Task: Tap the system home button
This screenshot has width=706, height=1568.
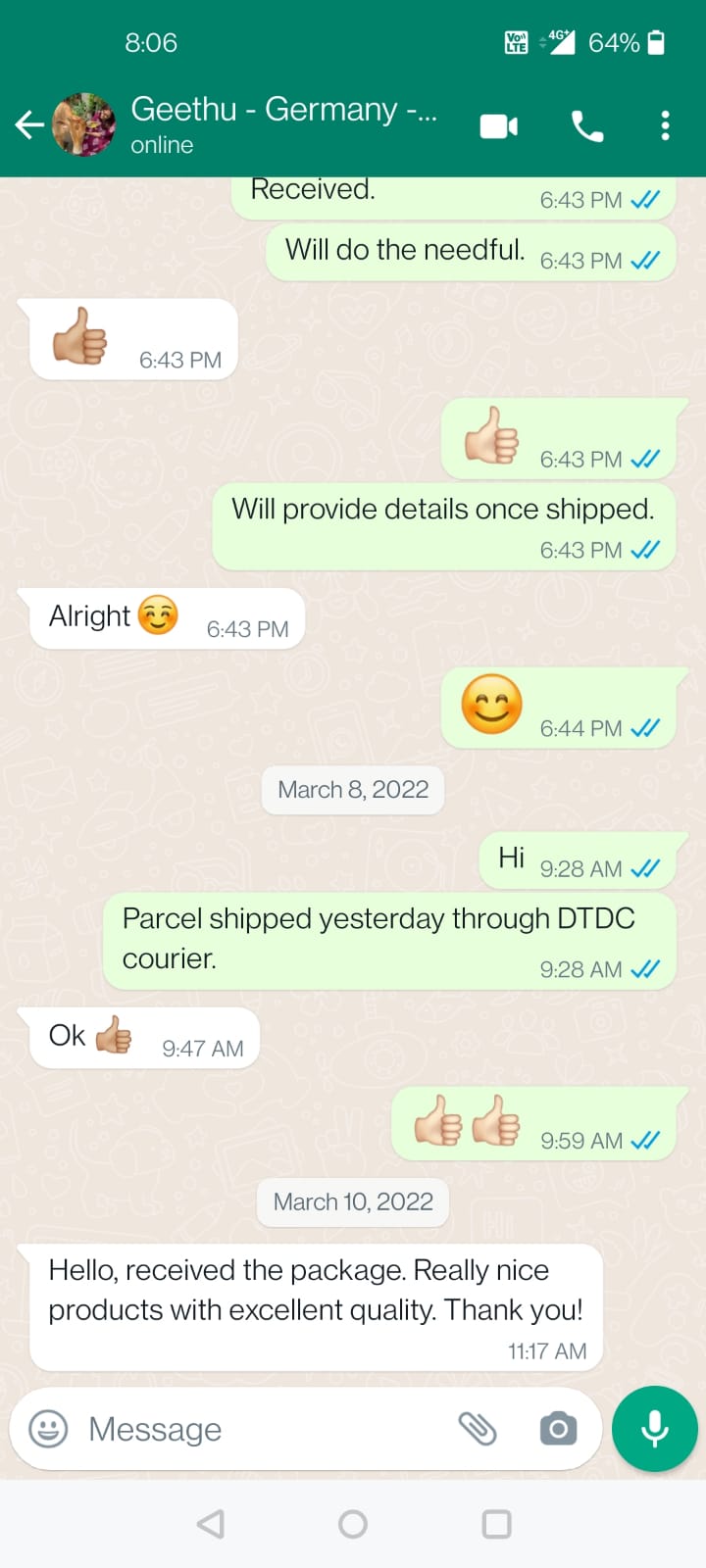Action: [353, 1524]
